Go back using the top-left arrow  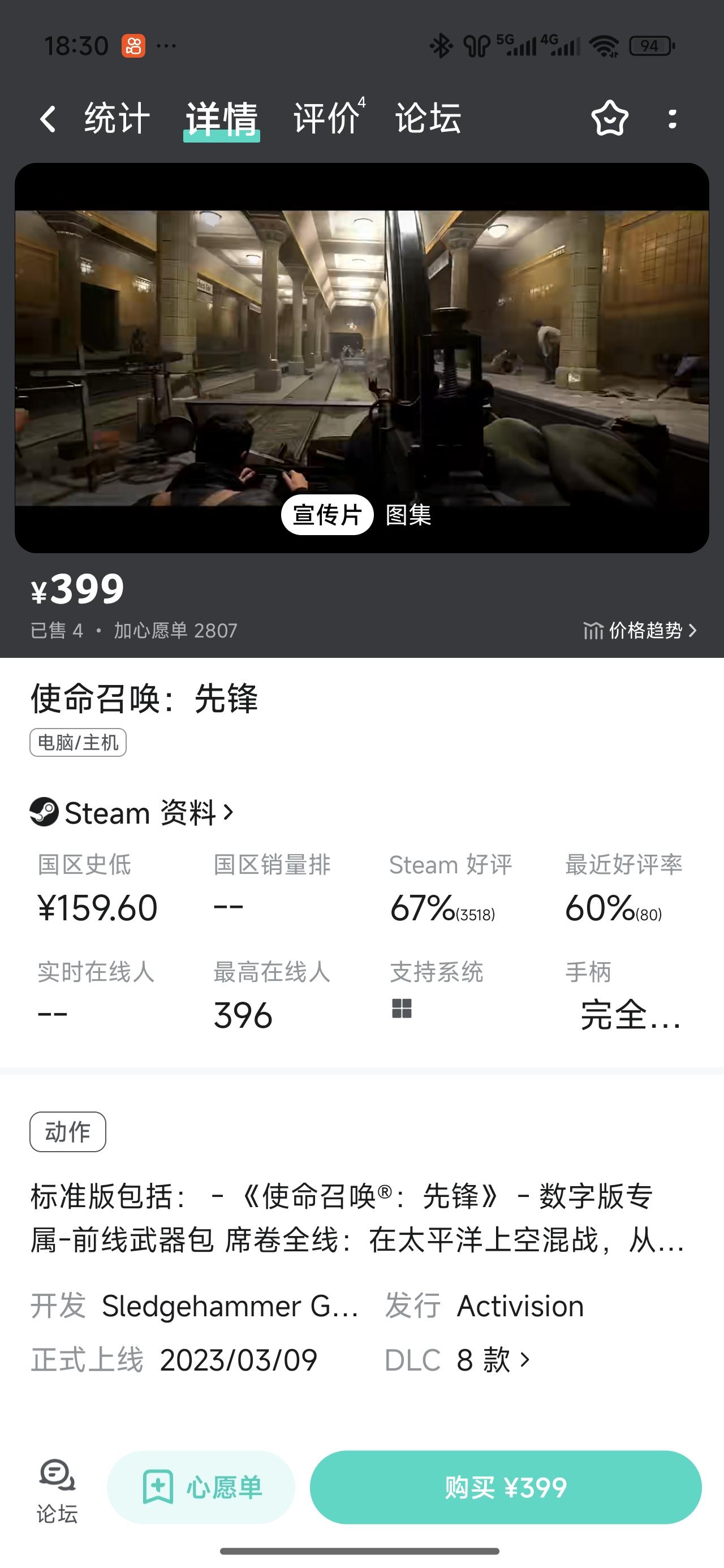48,119
